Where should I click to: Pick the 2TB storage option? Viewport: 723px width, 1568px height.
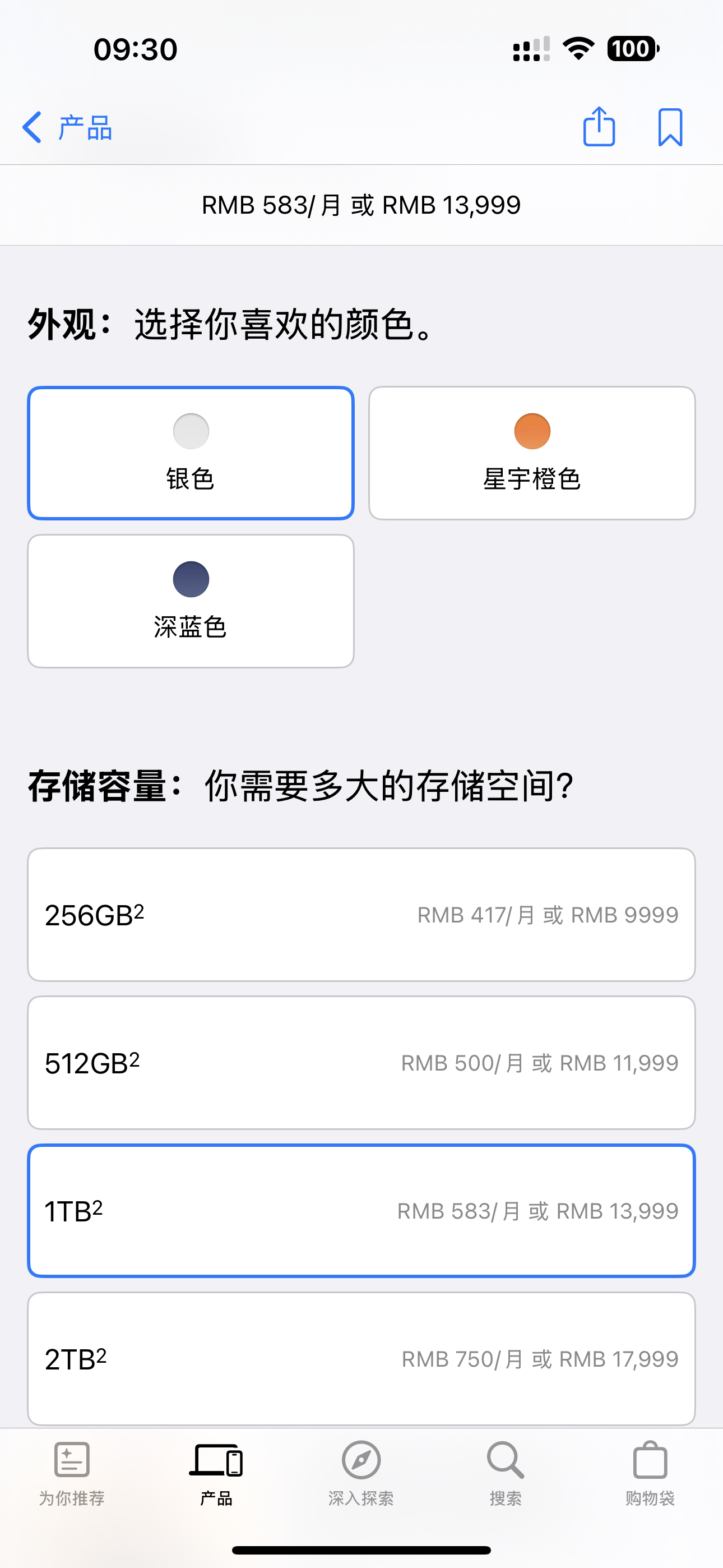(361, 1358)
